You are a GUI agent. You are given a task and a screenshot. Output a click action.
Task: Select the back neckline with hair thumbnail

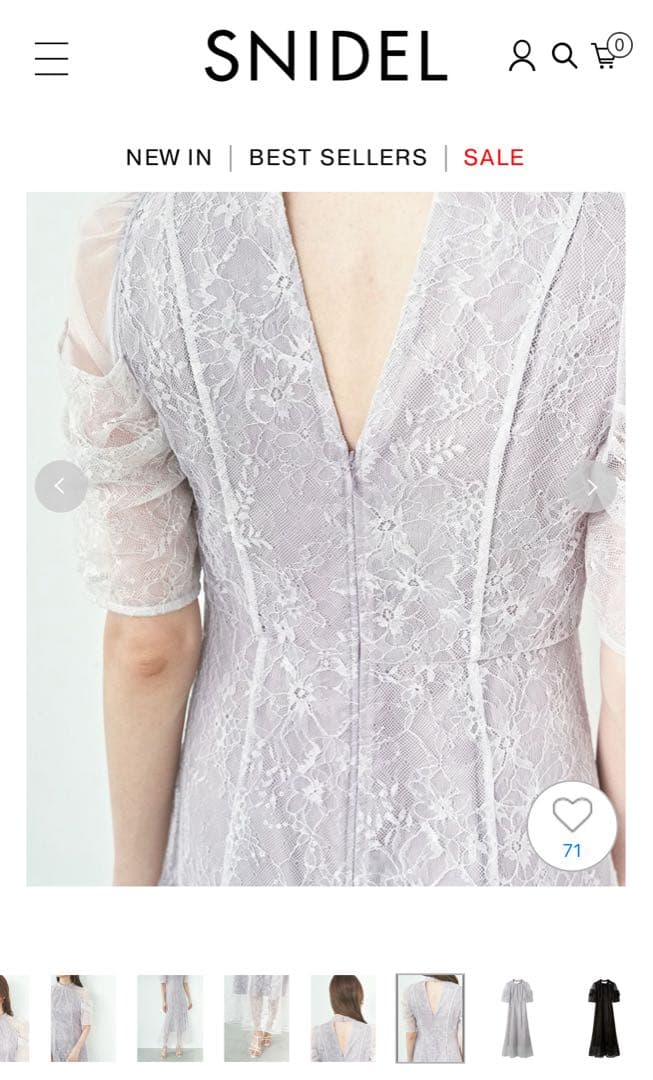[343, 1018]
